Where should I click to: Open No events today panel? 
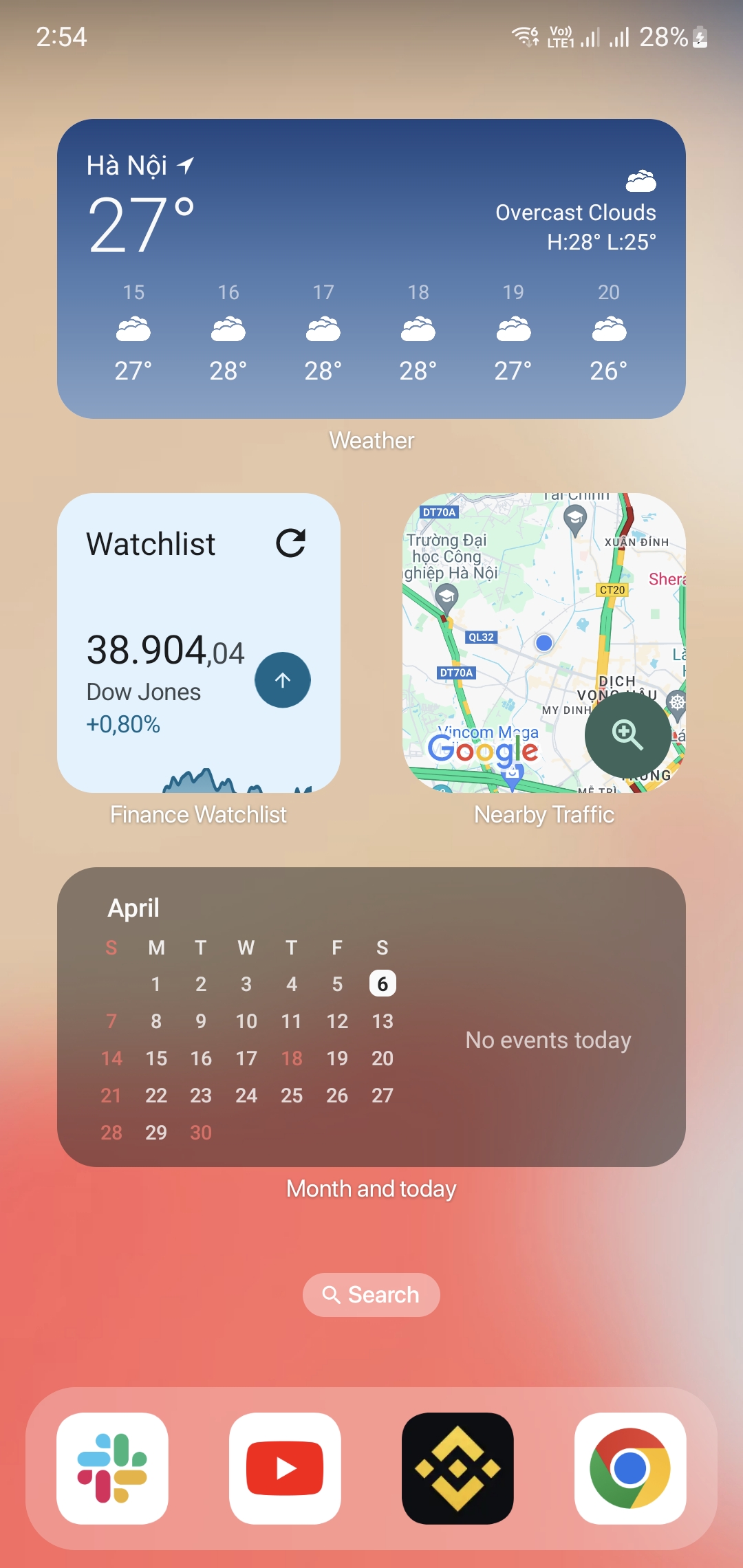(x=548, y=1041)
